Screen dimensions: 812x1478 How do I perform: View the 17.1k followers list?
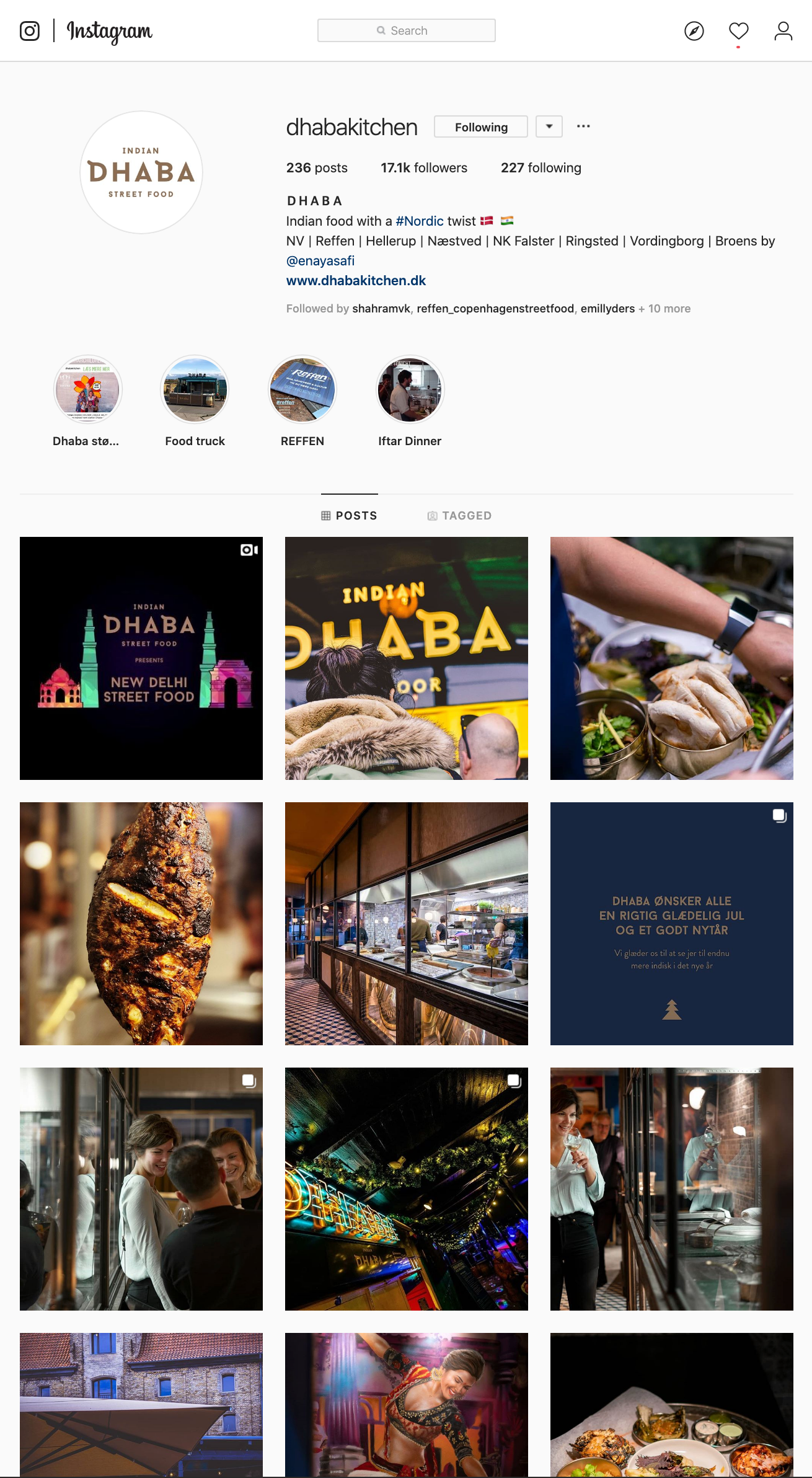[x=423, y=168]
